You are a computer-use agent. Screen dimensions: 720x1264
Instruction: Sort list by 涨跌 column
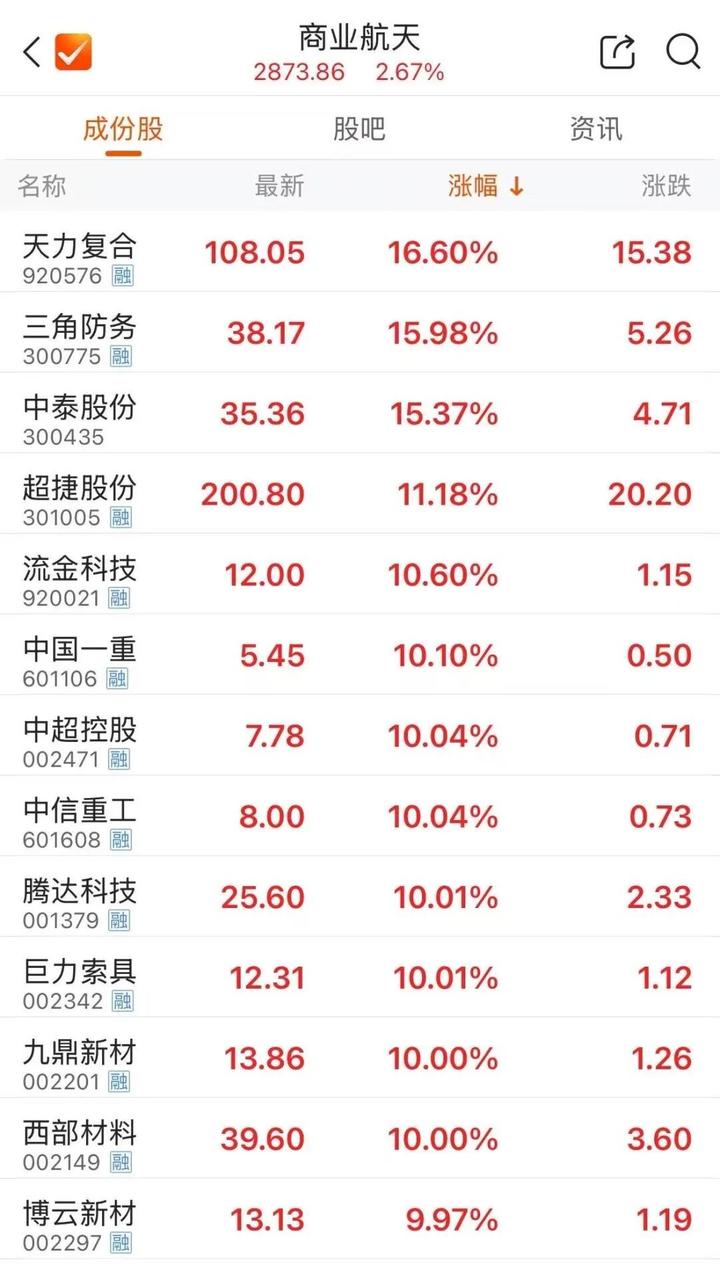pyautogui.click(x=666, y=186)
